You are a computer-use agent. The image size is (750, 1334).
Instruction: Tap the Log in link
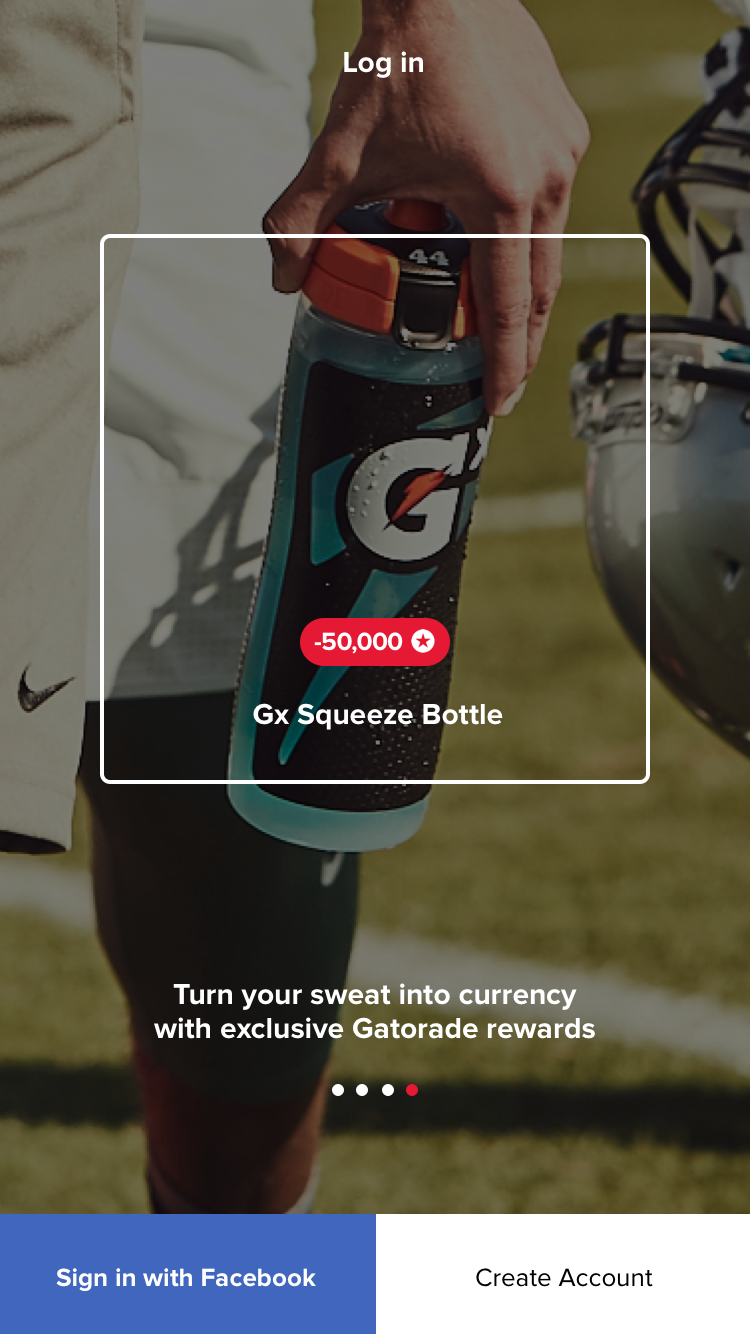pyautogui.click(x=383, y=63)
